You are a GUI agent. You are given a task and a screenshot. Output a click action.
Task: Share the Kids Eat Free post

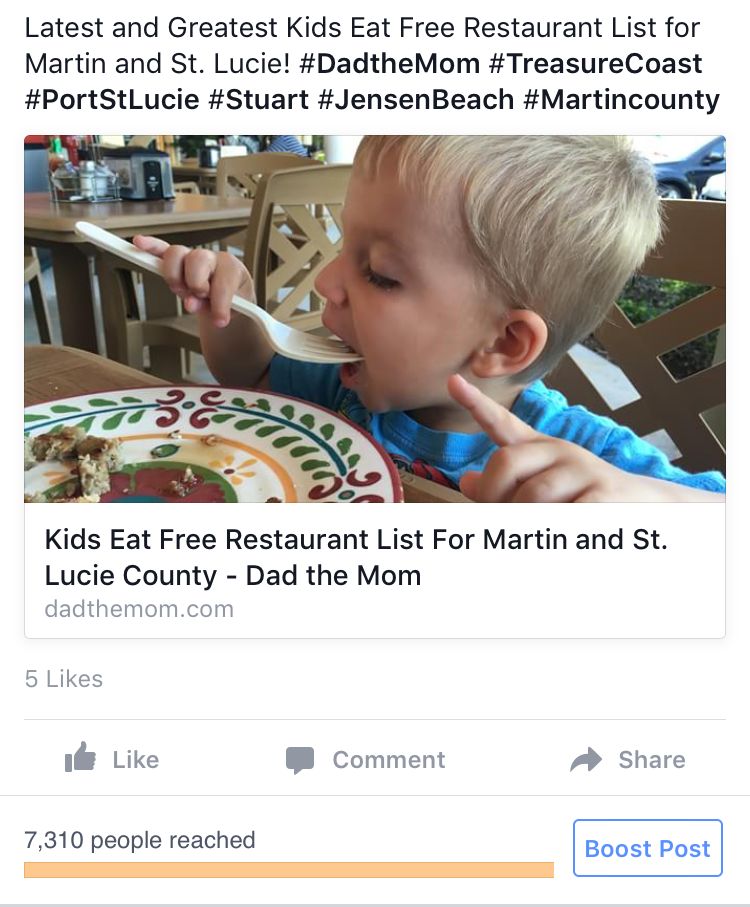pyautogui.click(x=628, y=760)
